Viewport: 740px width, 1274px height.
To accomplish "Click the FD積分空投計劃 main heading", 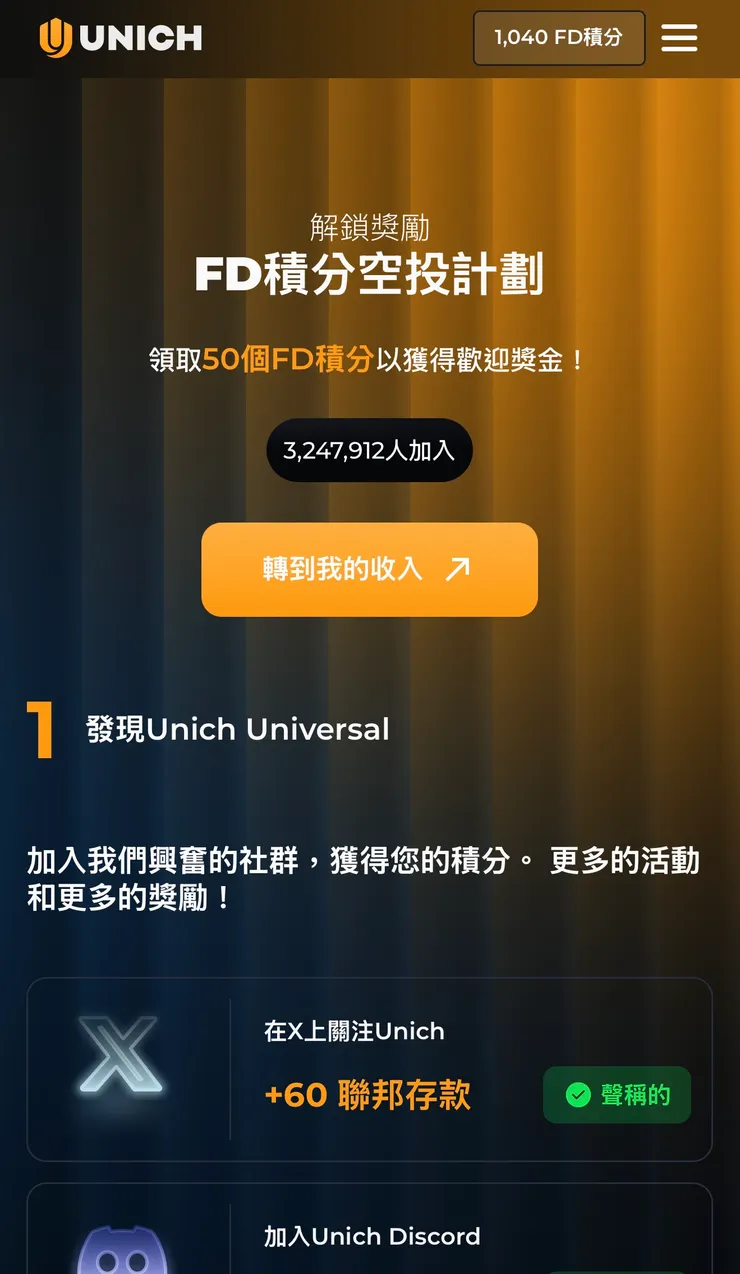I will pyautogui.click(x=369, y=276).
